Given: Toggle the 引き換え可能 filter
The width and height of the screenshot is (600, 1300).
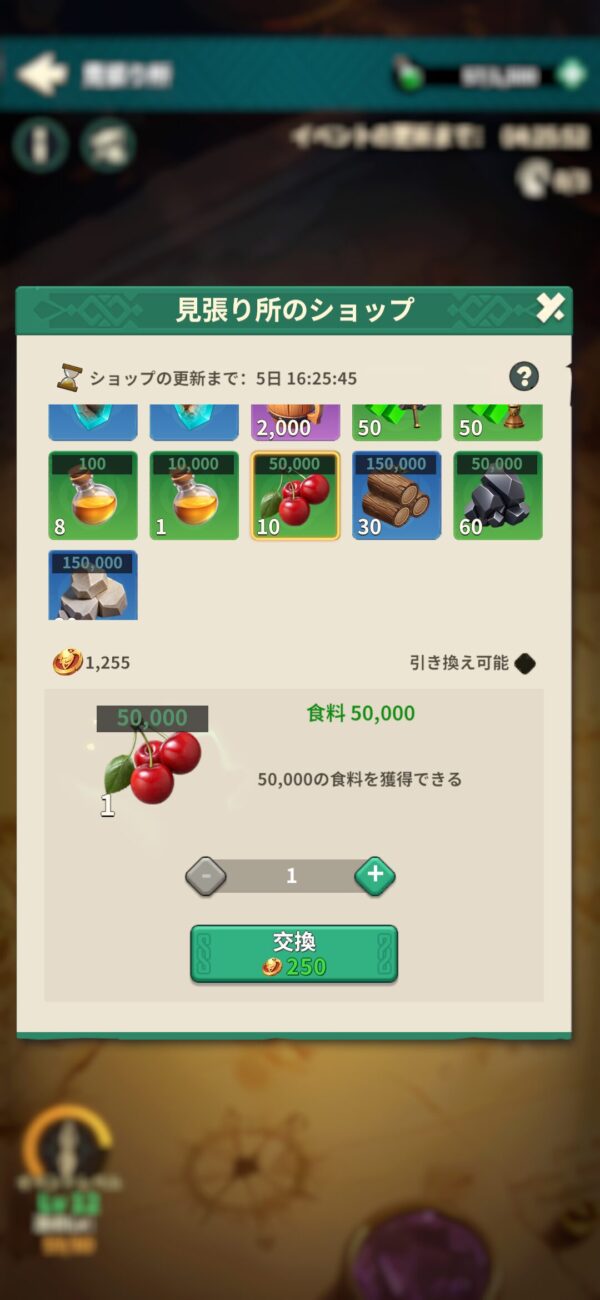Looking at the screenshot, I should [525, 662].
